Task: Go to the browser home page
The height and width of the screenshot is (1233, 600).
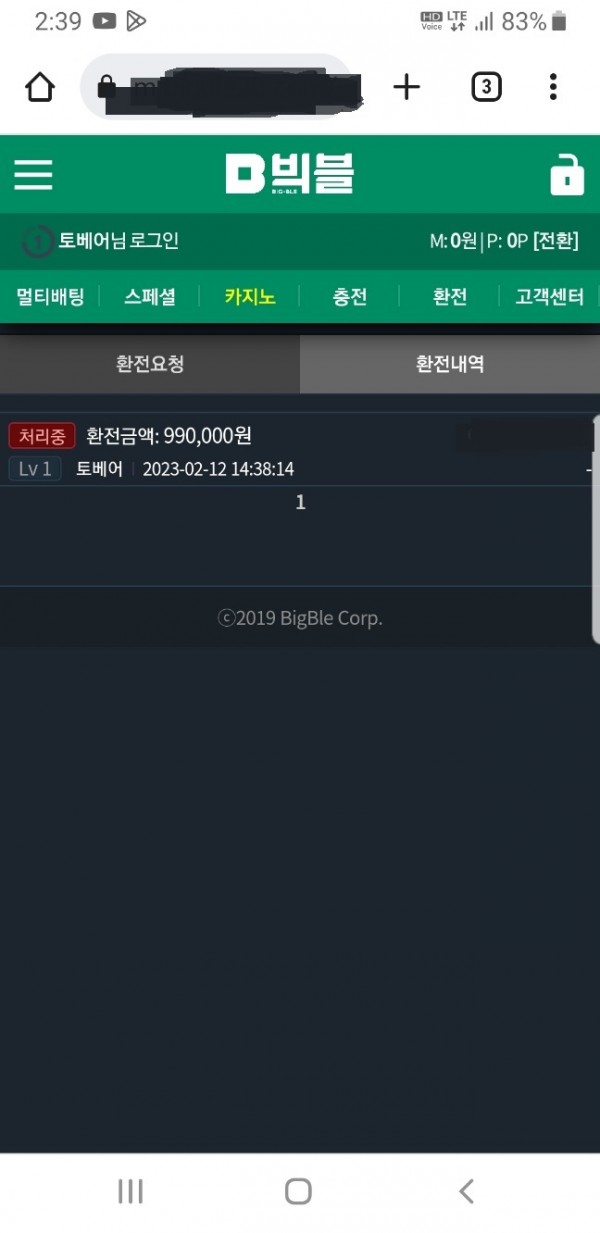Action: 40,87
